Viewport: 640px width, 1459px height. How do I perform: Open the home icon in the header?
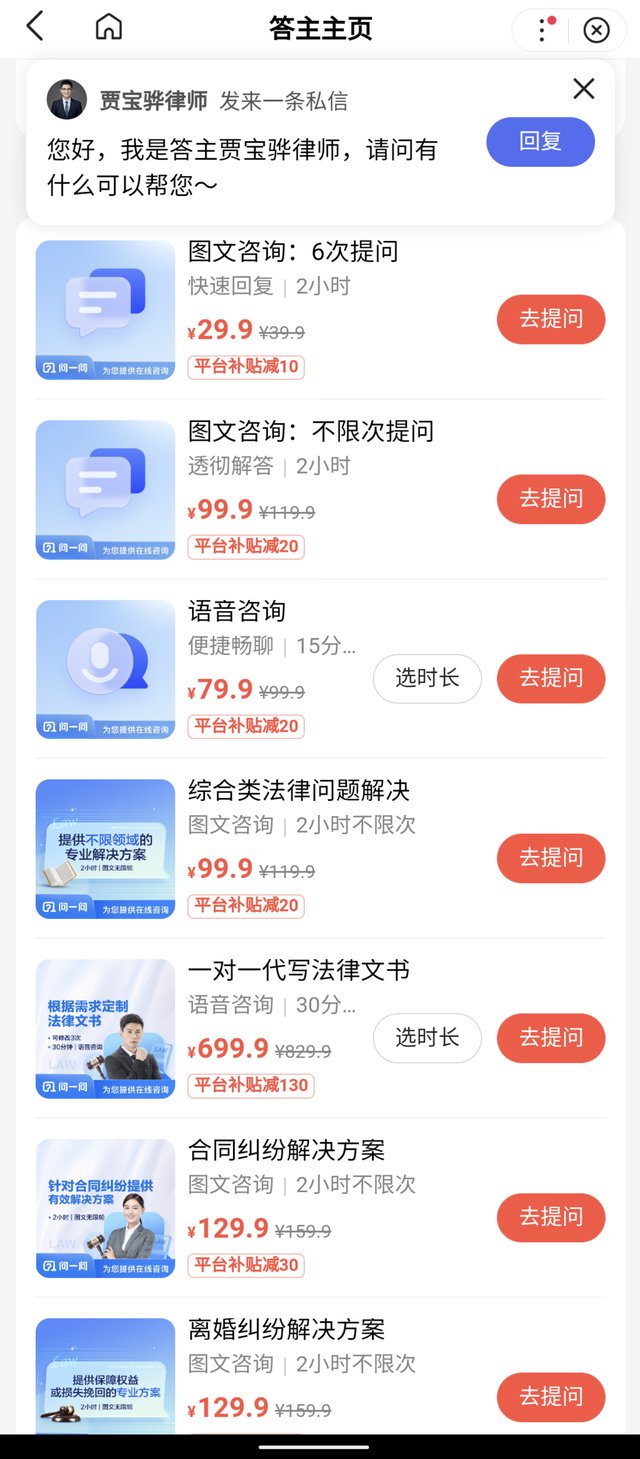(x=108, y=28)
